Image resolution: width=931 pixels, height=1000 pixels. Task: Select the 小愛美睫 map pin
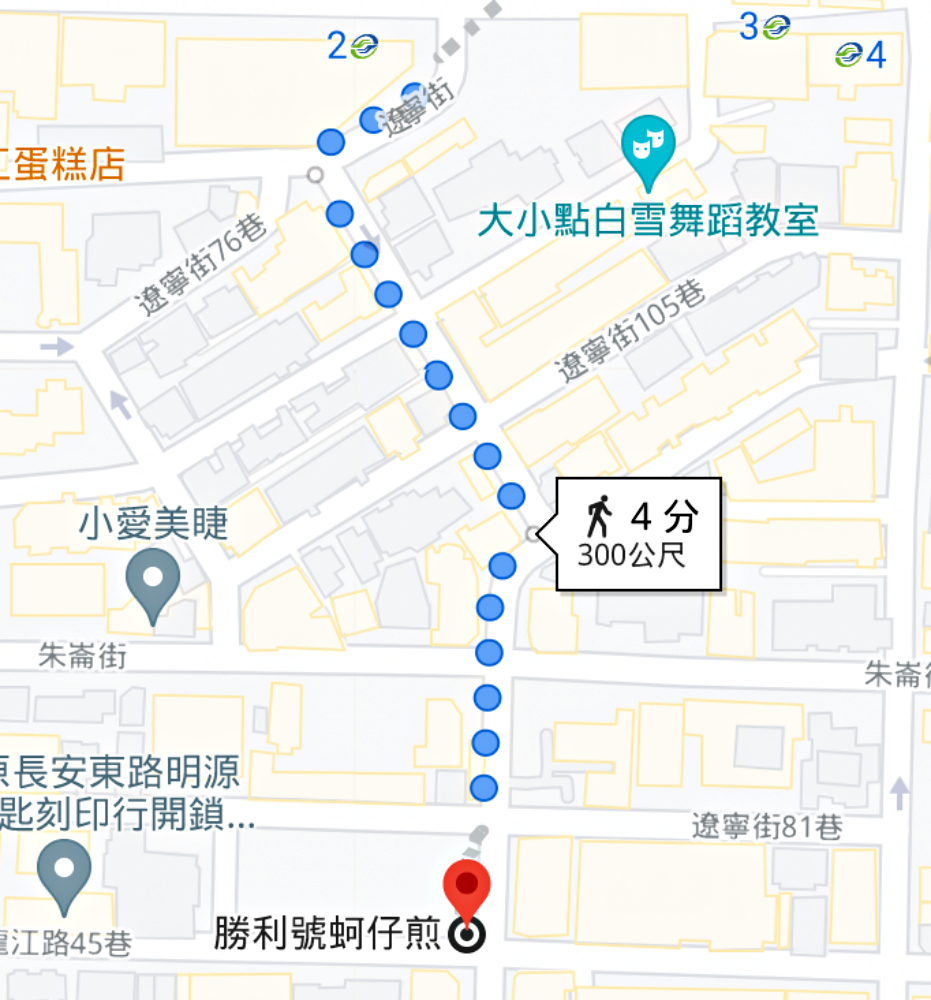[x=153, y=582]
